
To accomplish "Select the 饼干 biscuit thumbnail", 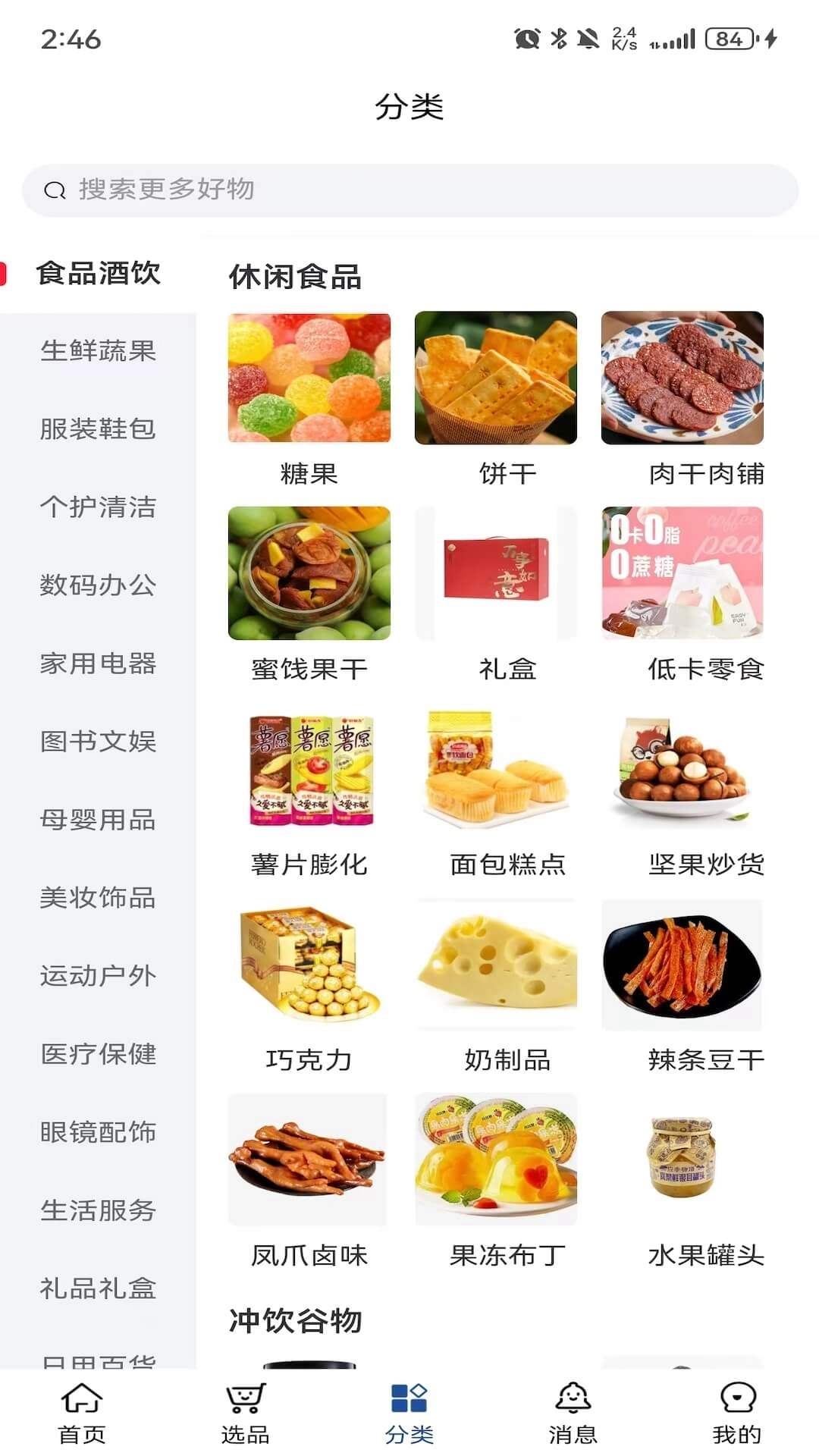I will tap(495, 377).
